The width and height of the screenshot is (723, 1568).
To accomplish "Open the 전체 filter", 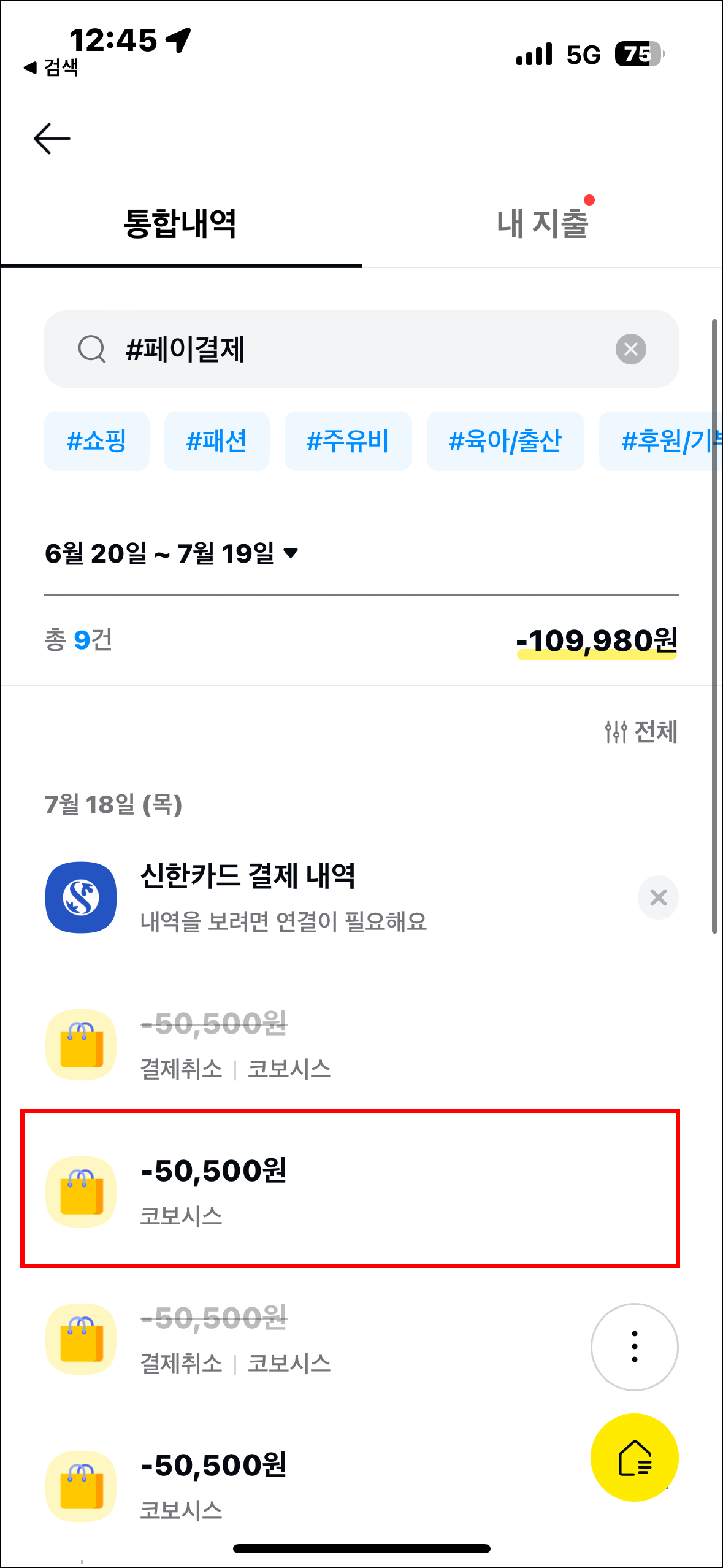I will click(x=641, y=732).
